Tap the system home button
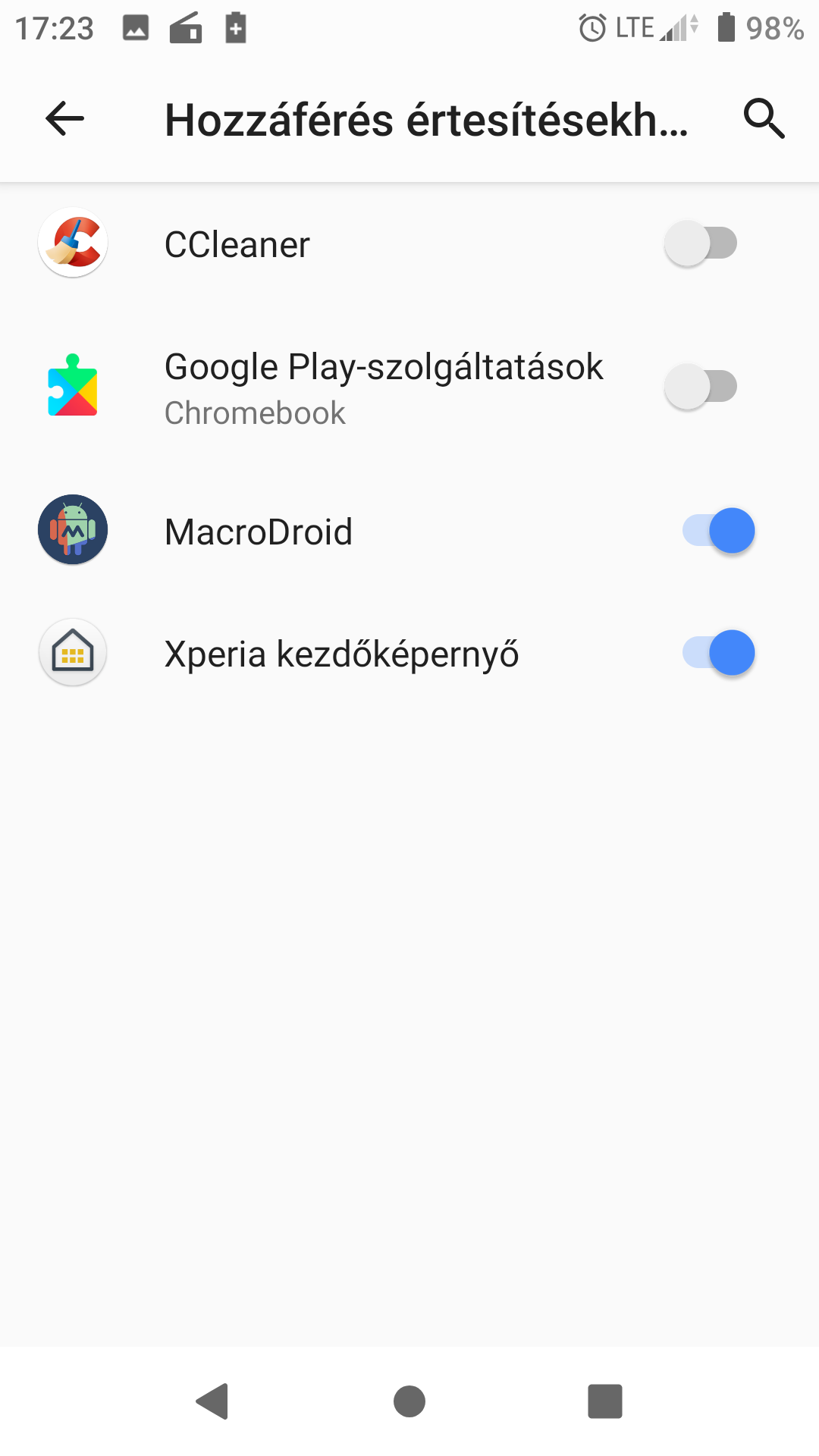The height and width of the screenshot is (1456, 819). [x=409, y=1401]
